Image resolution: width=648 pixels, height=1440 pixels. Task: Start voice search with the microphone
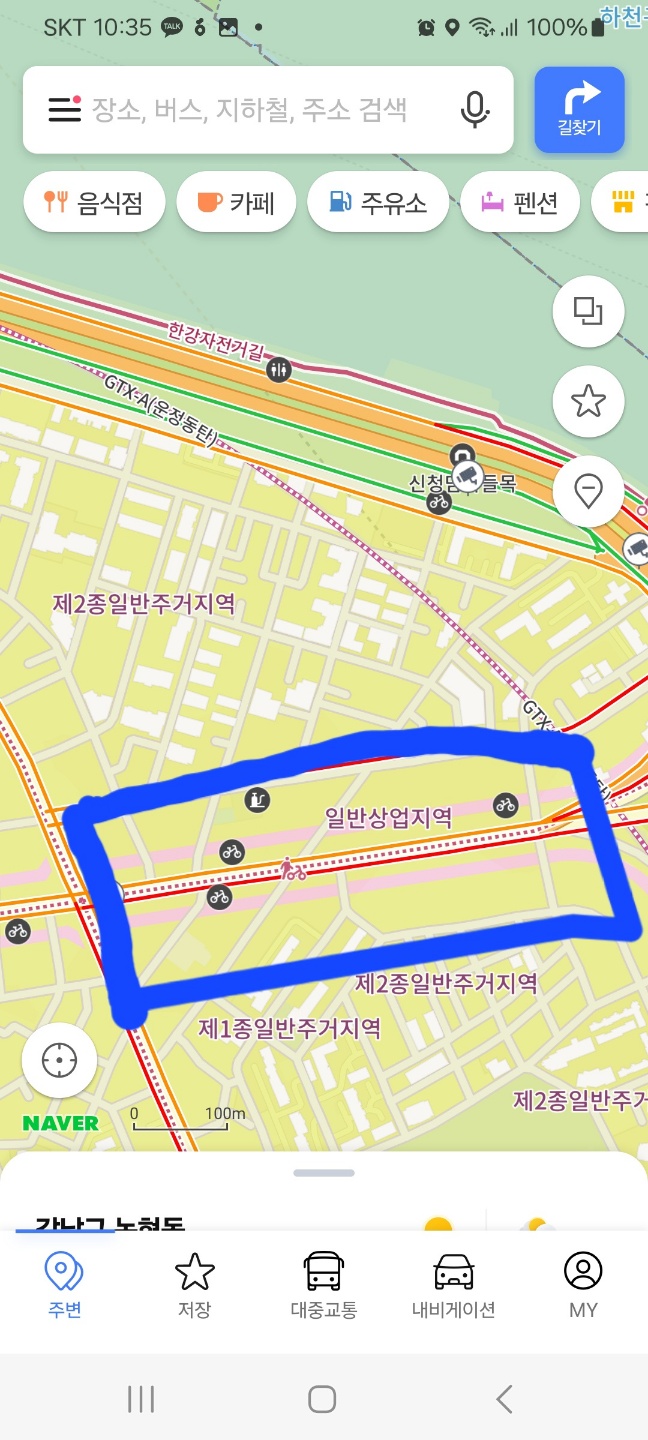[475, 109]
